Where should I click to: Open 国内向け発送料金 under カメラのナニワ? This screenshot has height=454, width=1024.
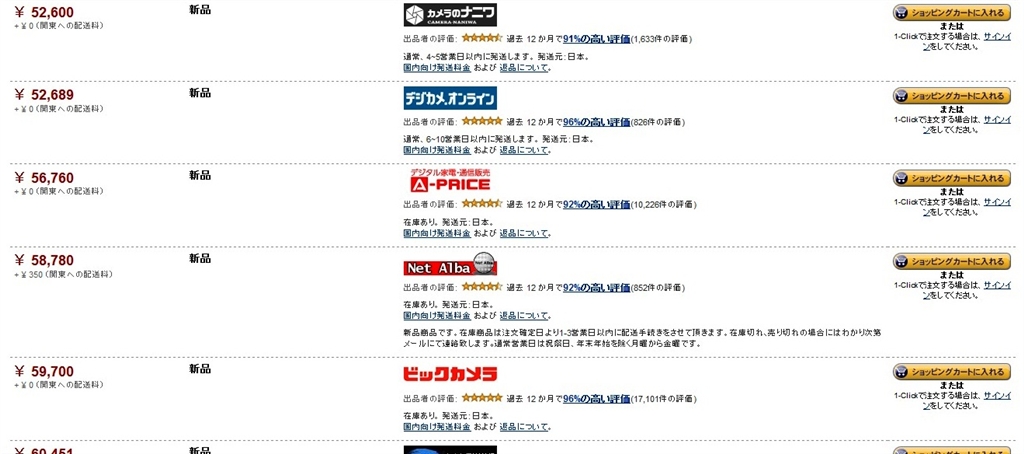coord(437,67)
